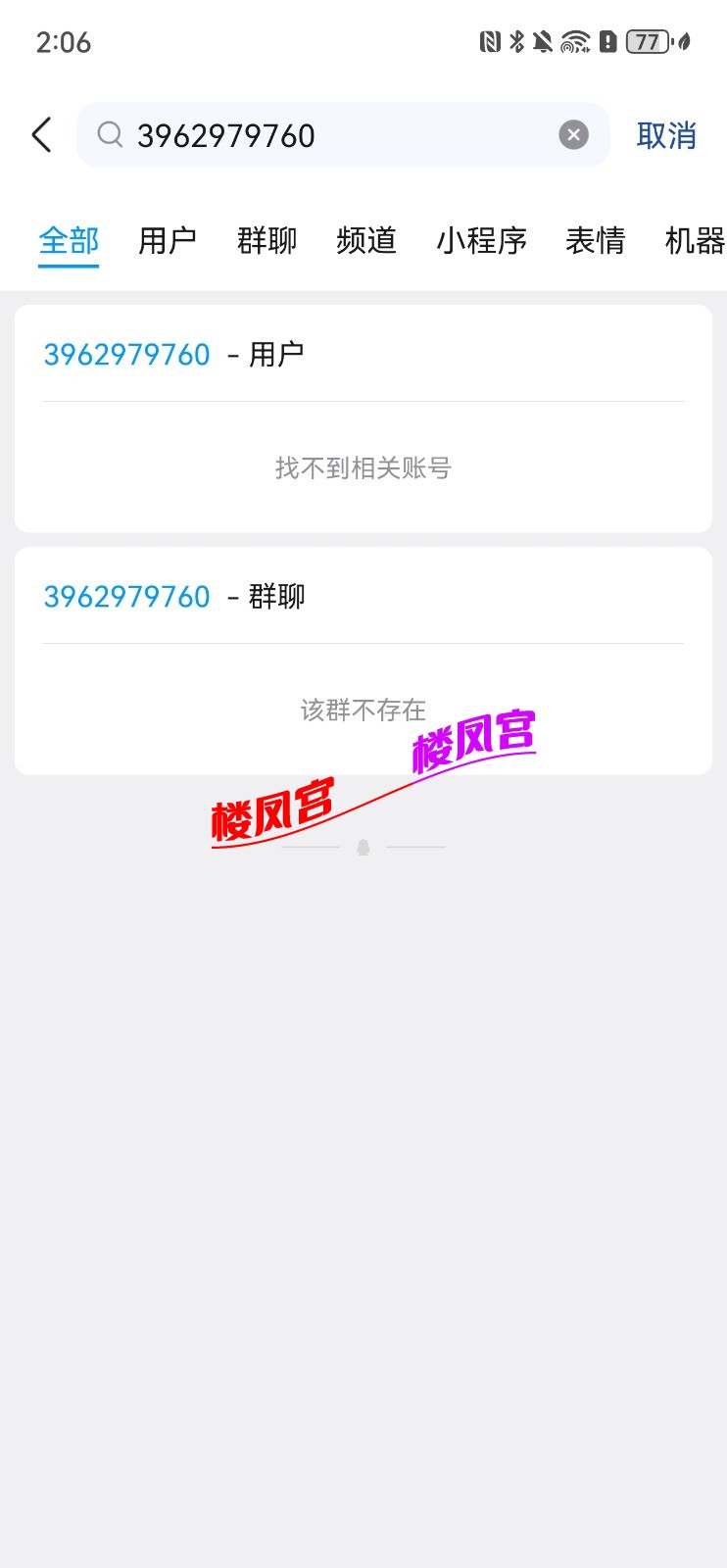Tap the search input field
Viewport: 727px width, 1568px height.
323,135
